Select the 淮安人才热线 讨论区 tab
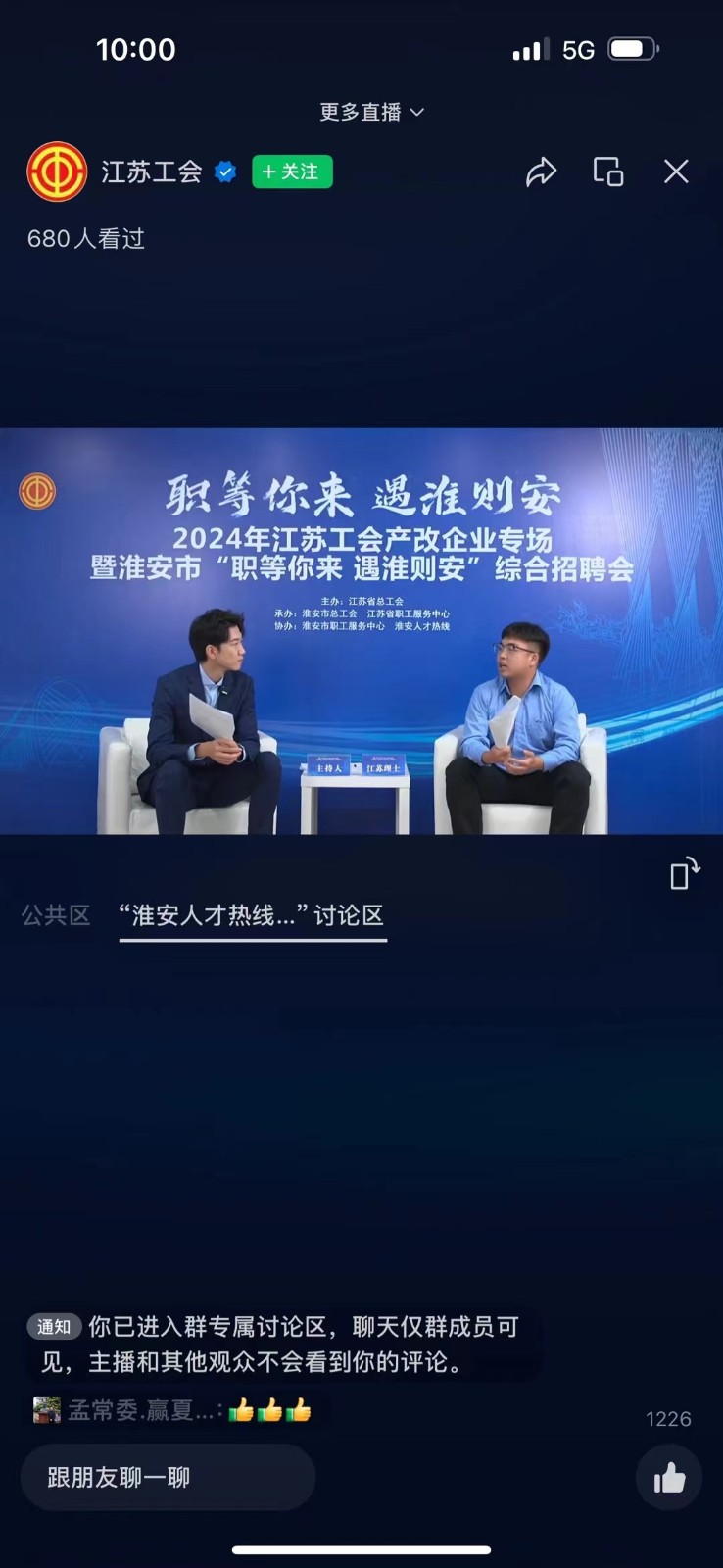This screenshot has width=723, height=1568. tap(252, 915)
